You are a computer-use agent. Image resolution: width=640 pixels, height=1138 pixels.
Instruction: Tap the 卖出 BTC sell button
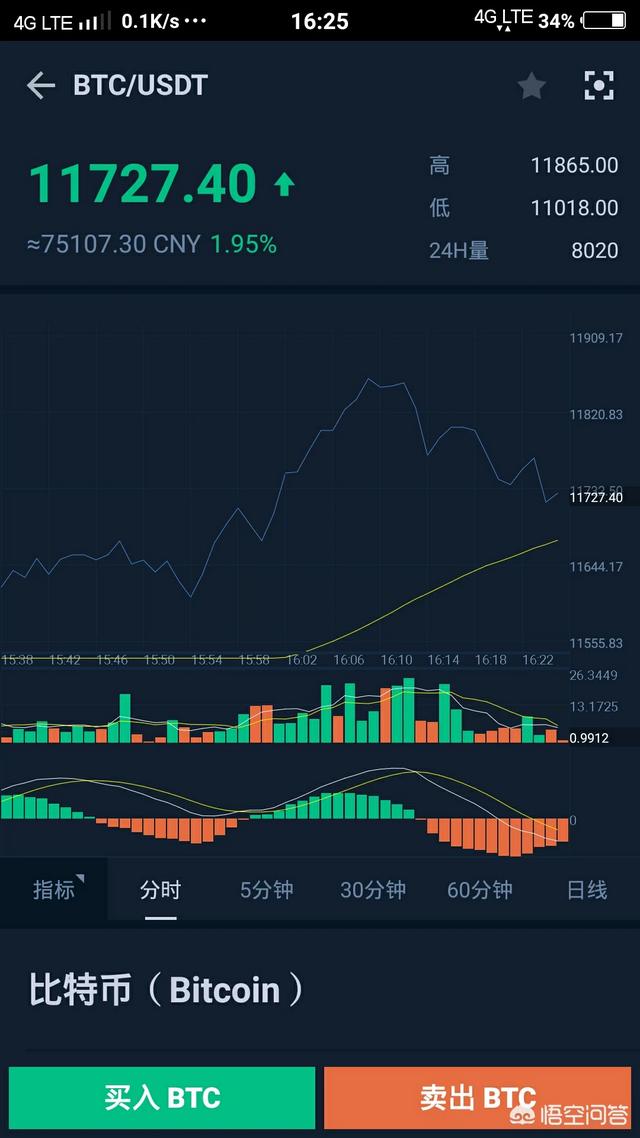478,1097
